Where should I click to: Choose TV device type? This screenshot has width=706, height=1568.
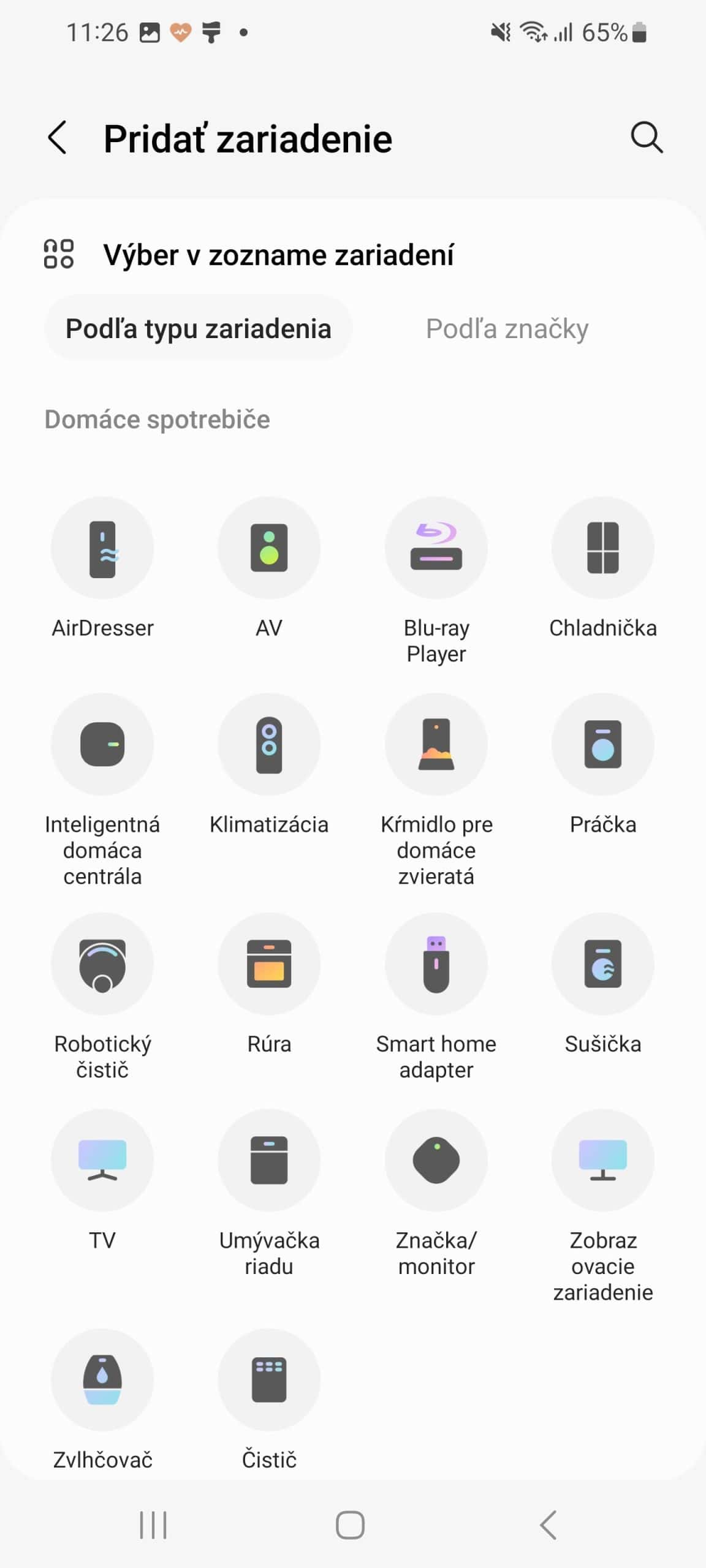click(x=102, y=1160)
